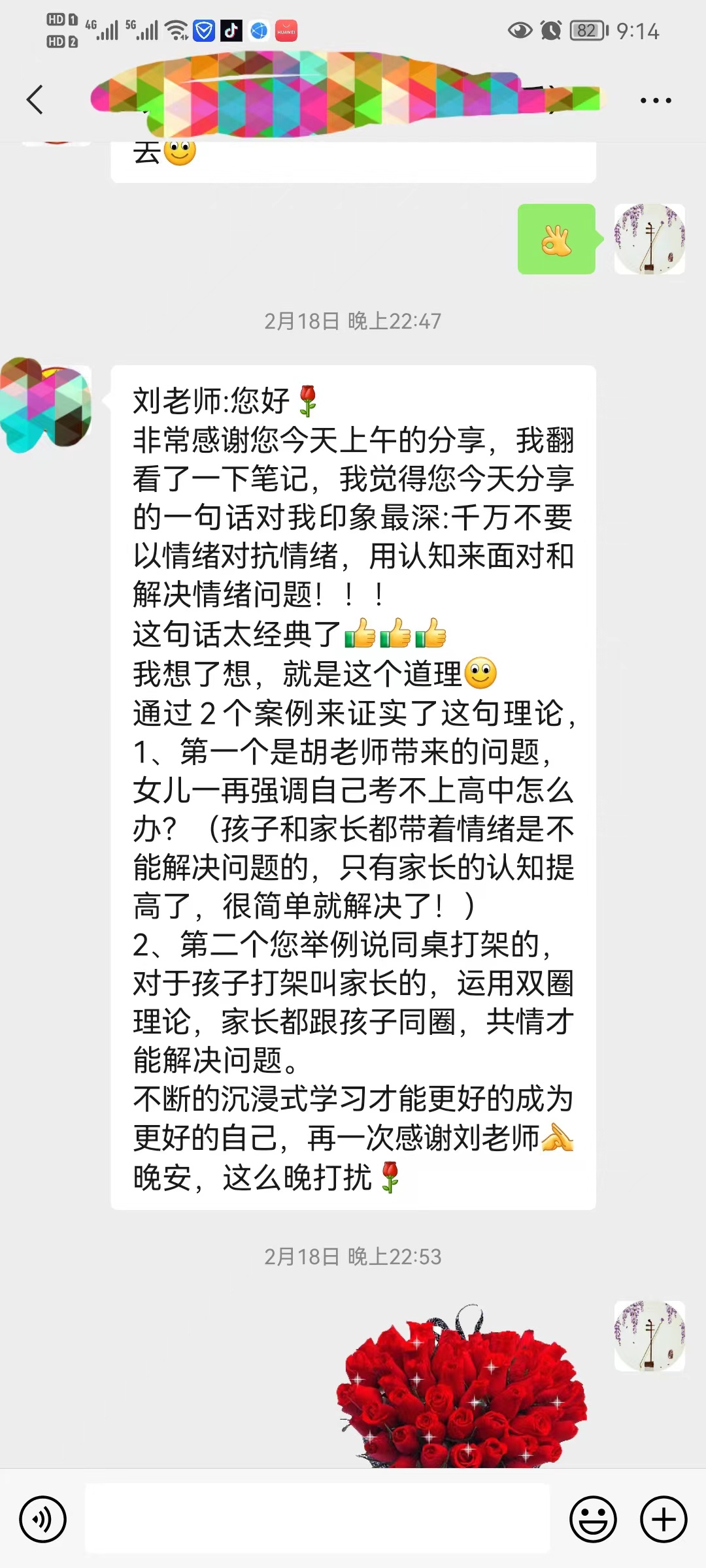Viewport: 706px width, 1568px height.
Task: Focus the message text field
Action: [318, 1519]
